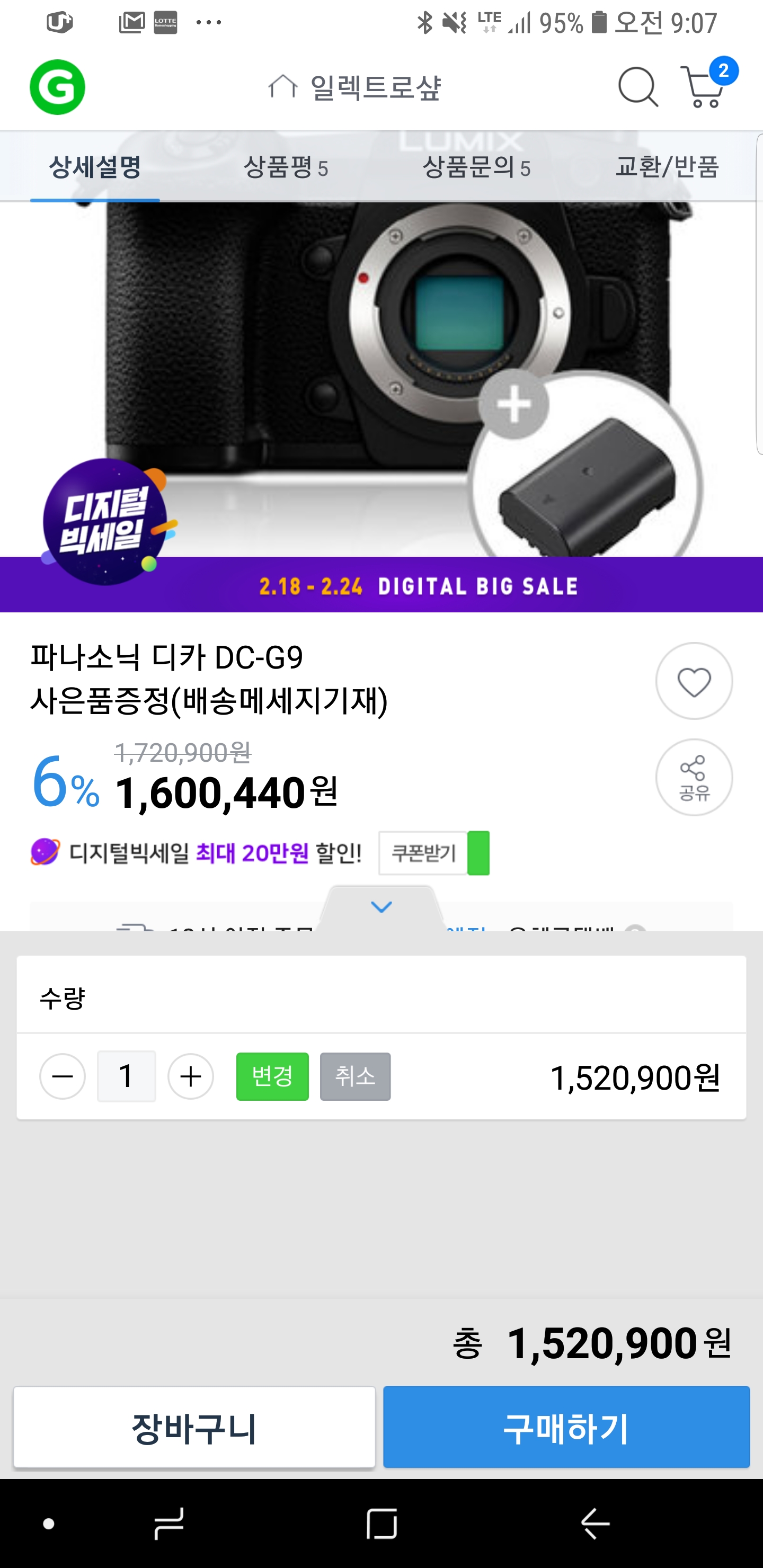Buy now with 구매하기 button
Viewport: 763px width, 1568px height.
566,1427
